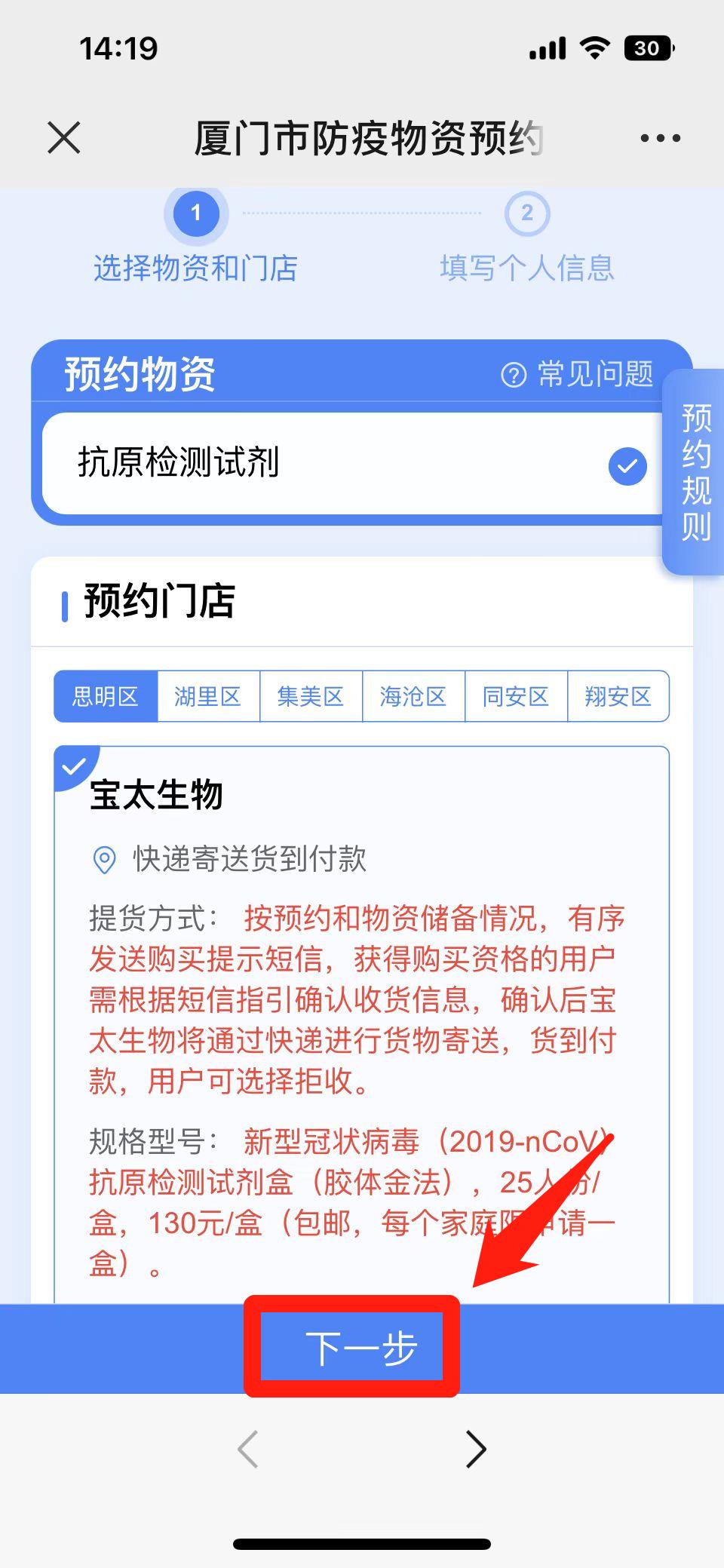Tap step 1 icon 选择物资和门店
Screen dimensions: 724x1568
[195, 213]
